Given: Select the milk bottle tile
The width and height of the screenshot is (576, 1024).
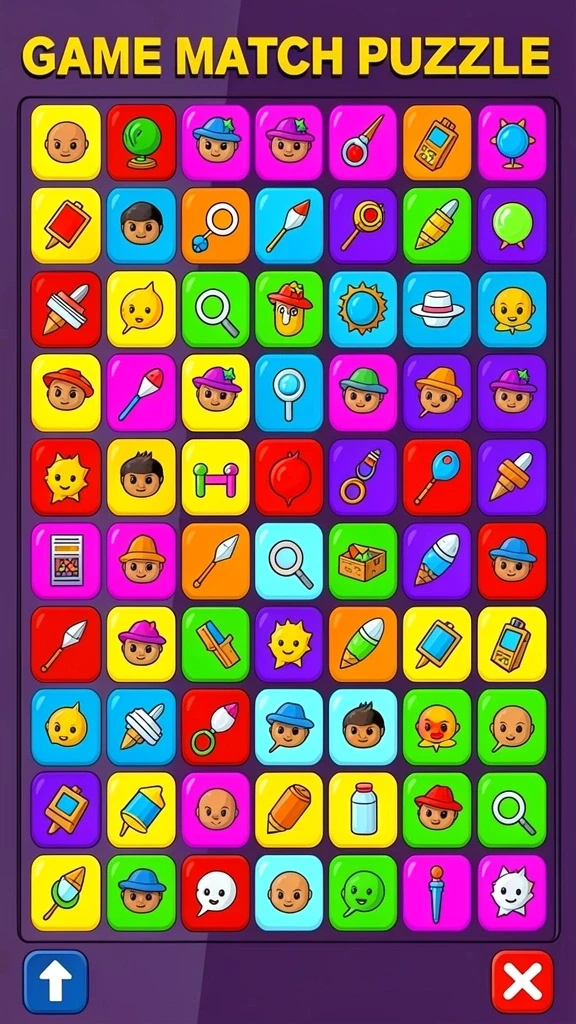Looking at the screenshot, I should (362, 811).
